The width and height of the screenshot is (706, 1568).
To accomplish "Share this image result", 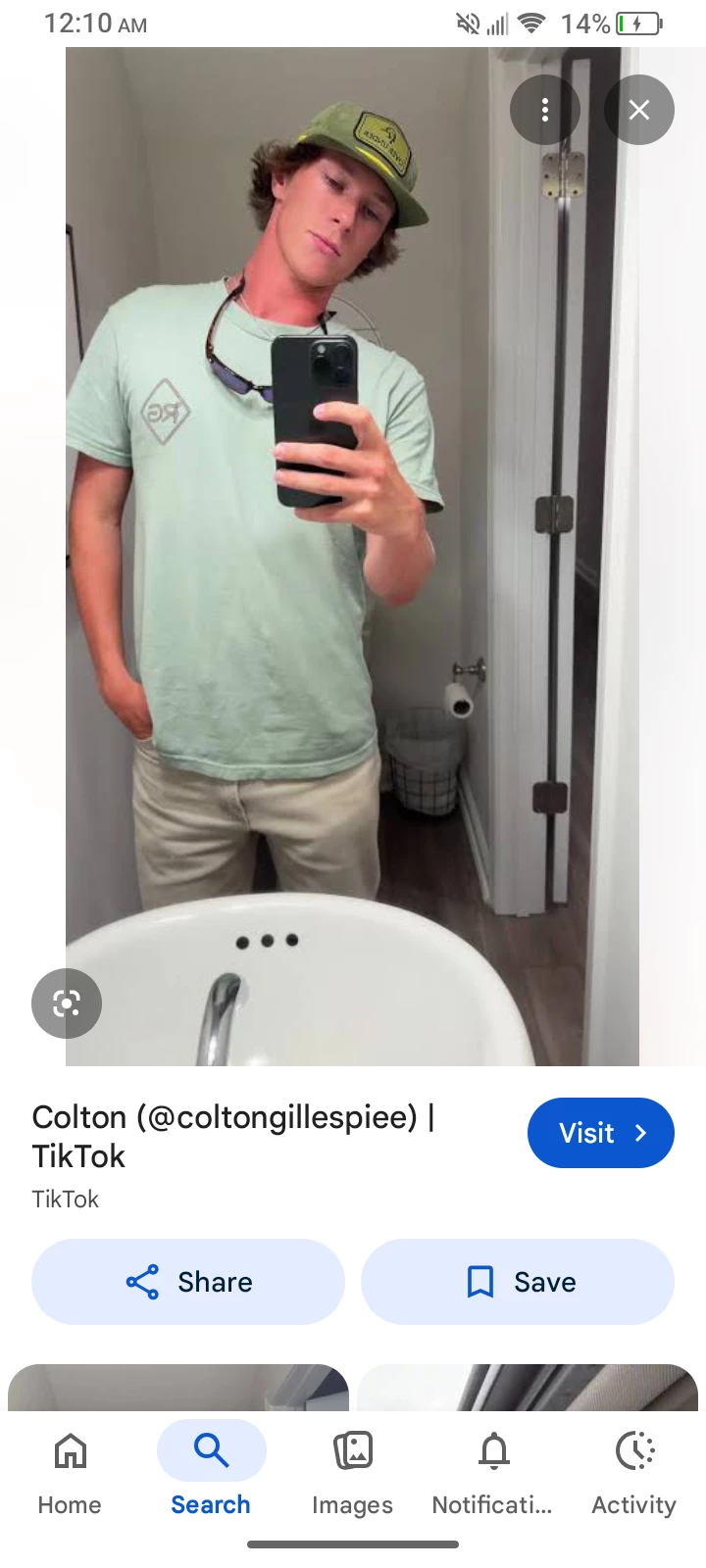I will point(188,1282).
